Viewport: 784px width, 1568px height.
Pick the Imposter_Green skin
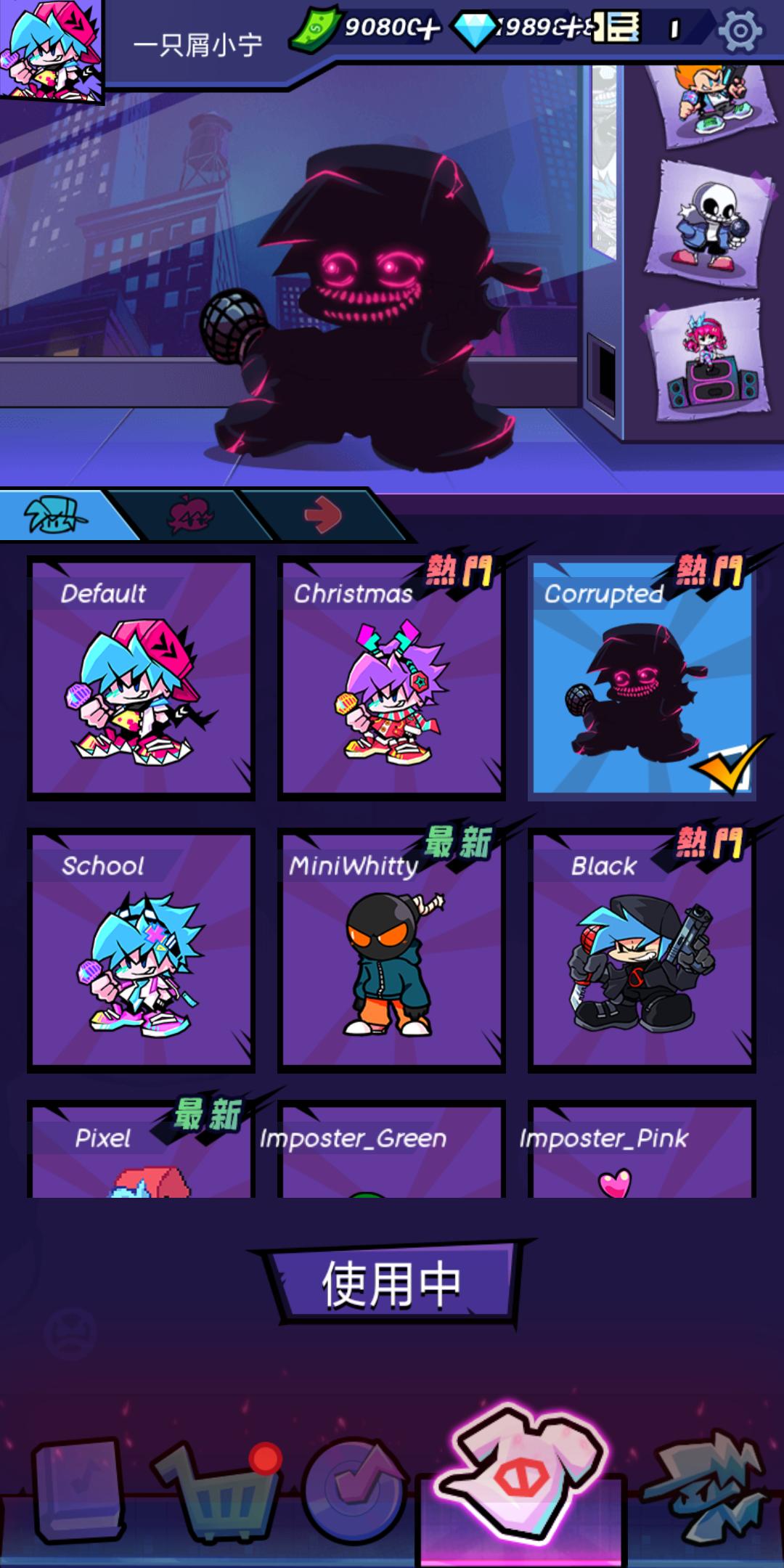point(391,1151)
